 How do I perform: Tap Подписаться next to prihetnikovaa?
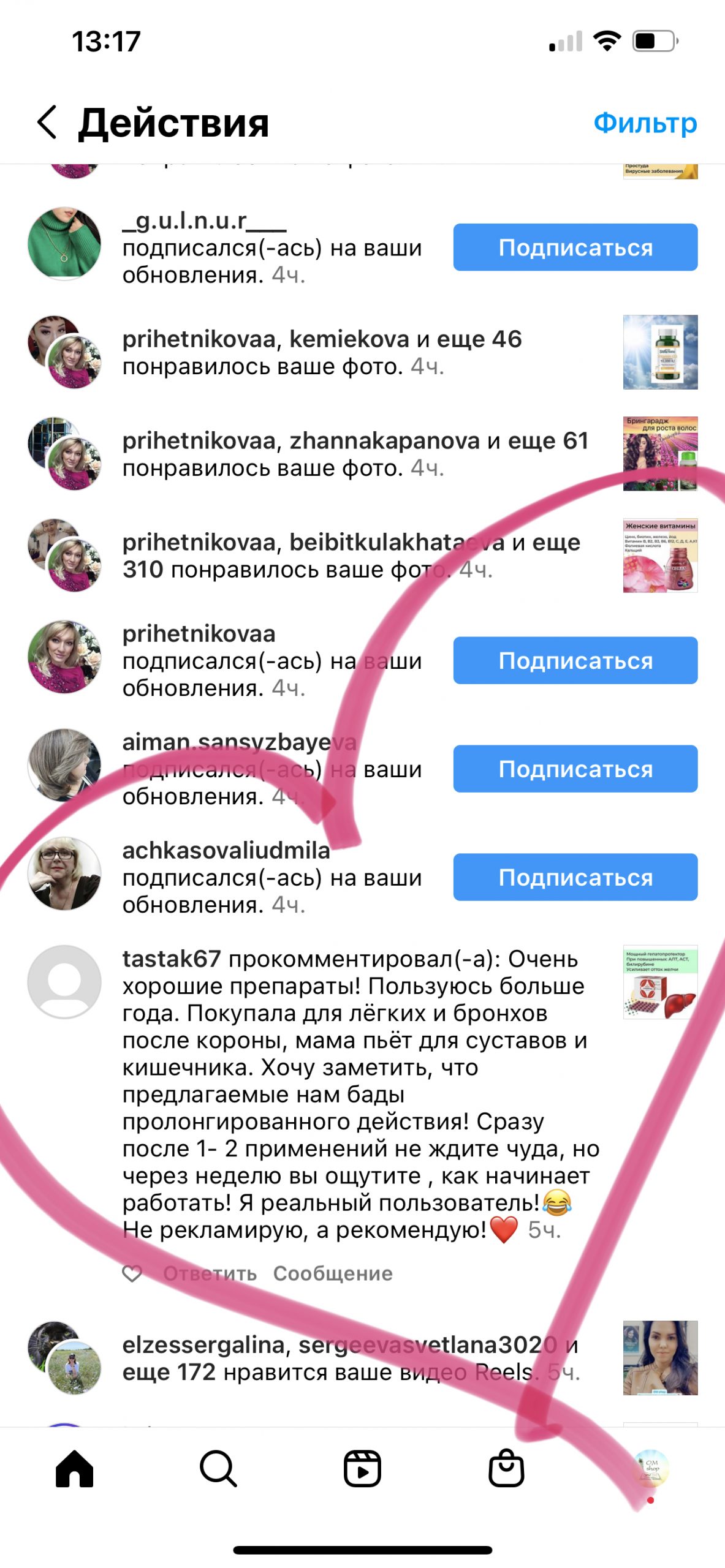coord(575,660)
